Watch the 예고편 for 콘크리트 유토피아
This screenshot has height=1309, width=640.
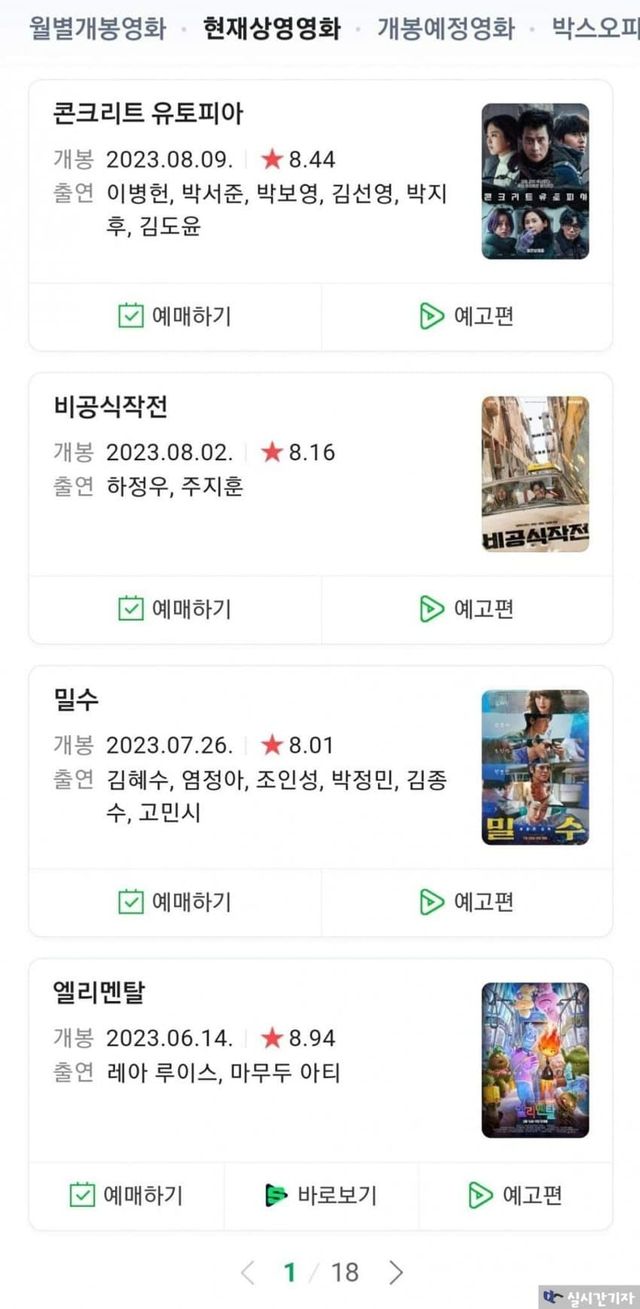click(x=466, y=317)
